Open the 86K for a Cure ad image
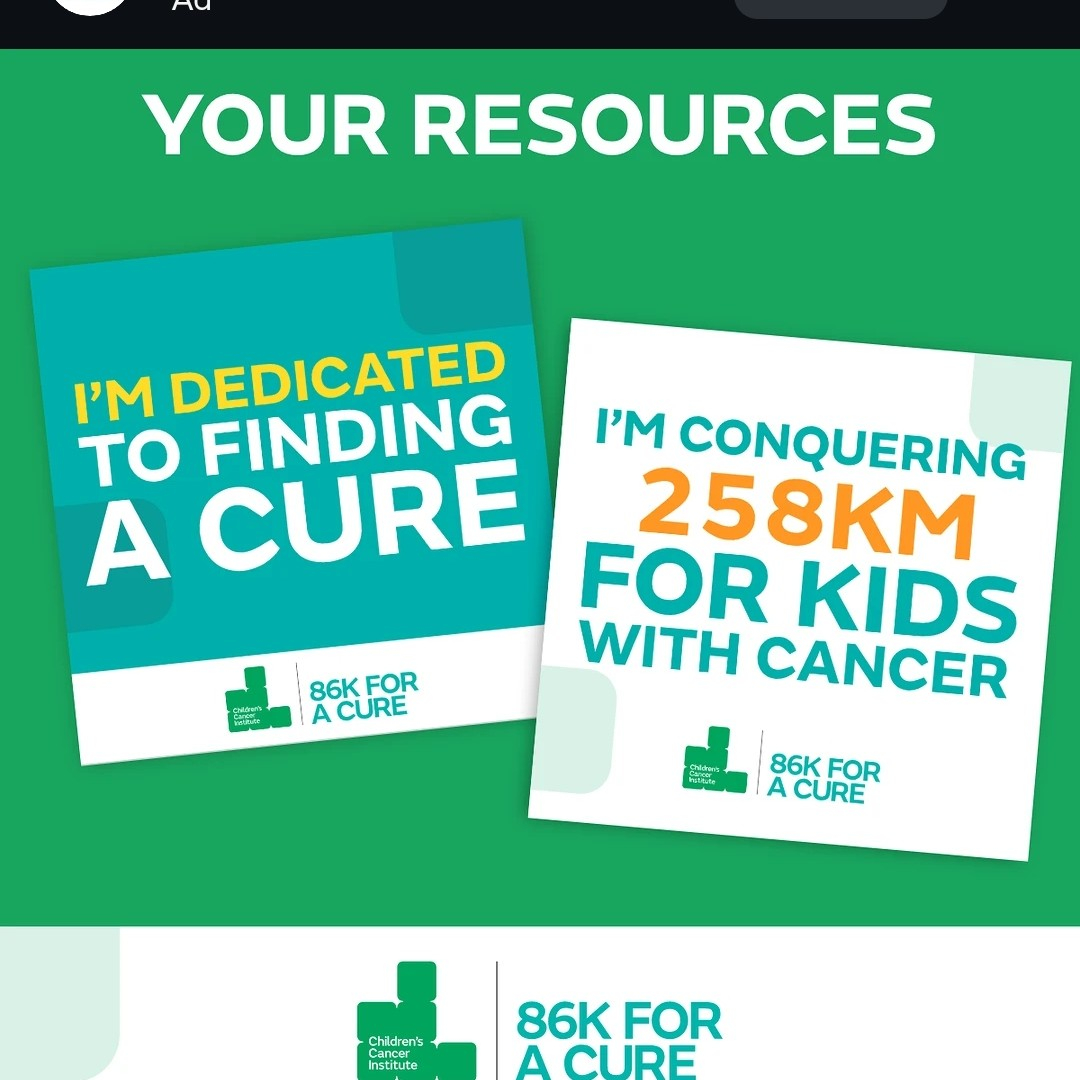Image resolution: width=1080 pixels, height=1080 pixels. tap(540, 560)
